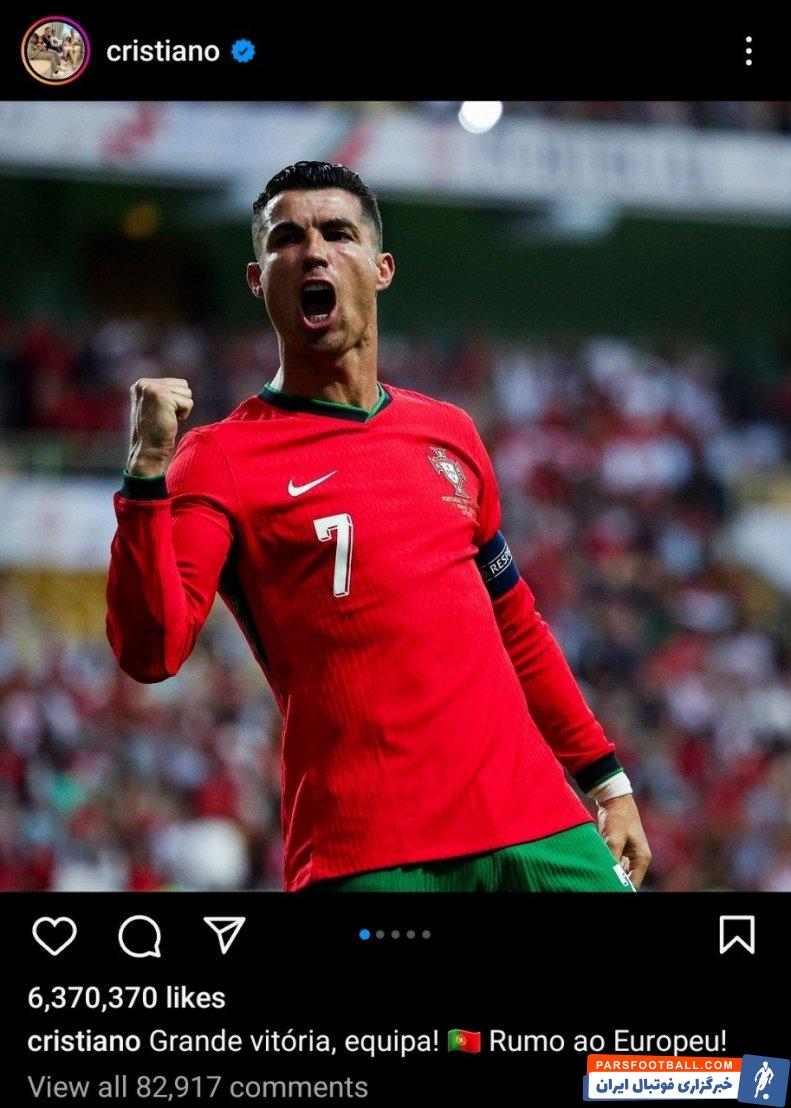Select the first dot of the carousel indicator
The width and height of the screenshot is (791, 1108).
[364, 935]
